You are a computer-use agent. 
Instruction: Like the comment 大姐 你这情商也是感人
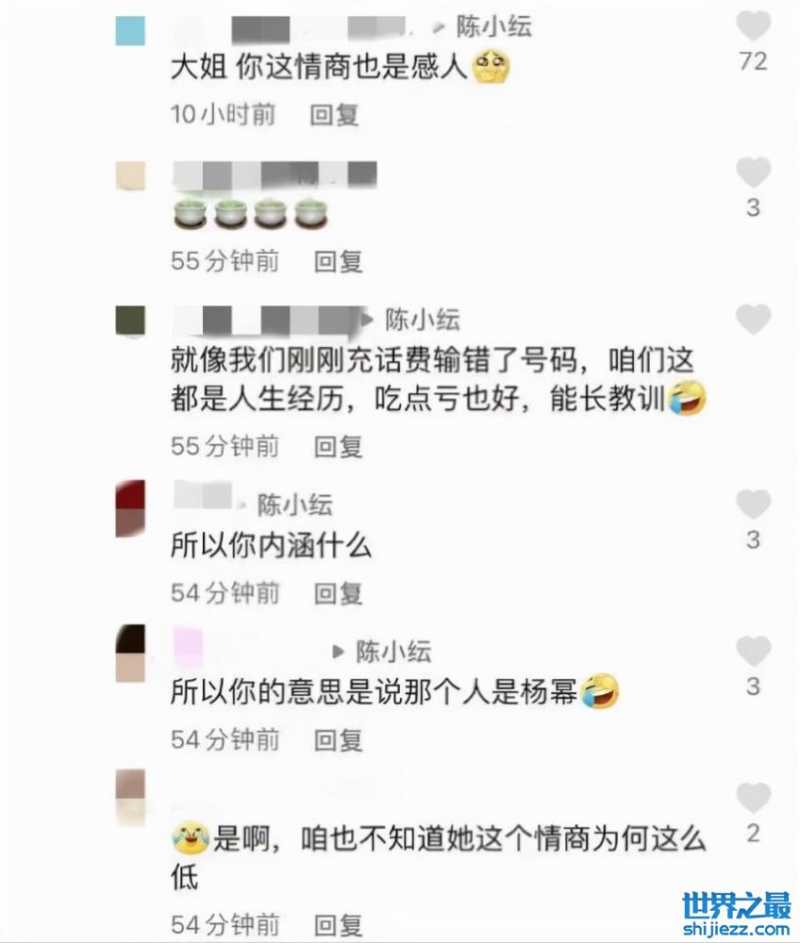(753, 23)
